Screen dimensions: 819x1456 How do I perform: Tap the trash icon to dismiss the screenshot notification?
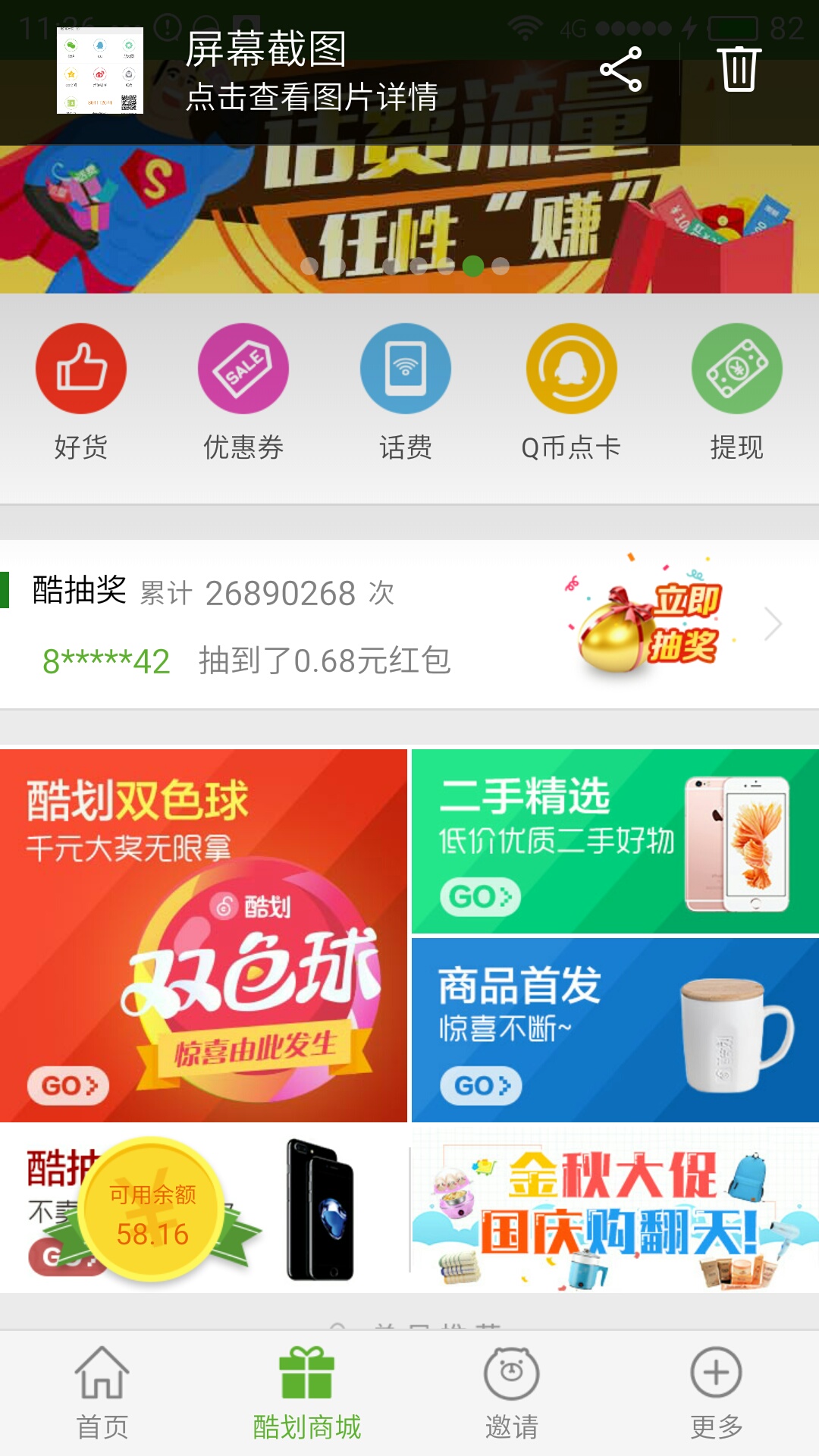[739, 71]
